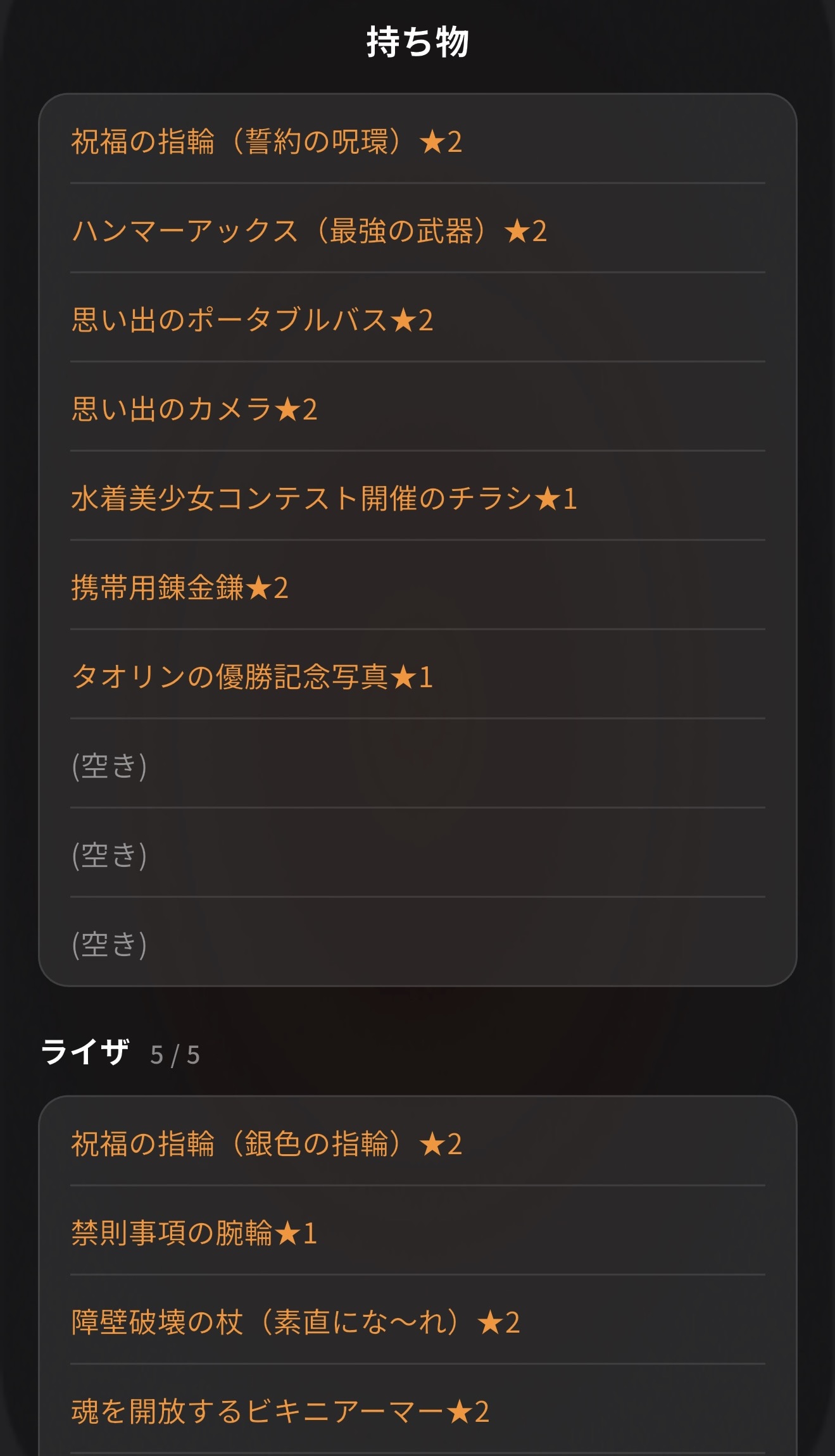
Task: Tap 魂を開放するビキニアーマー item
Action: (x=417, y=1411)
